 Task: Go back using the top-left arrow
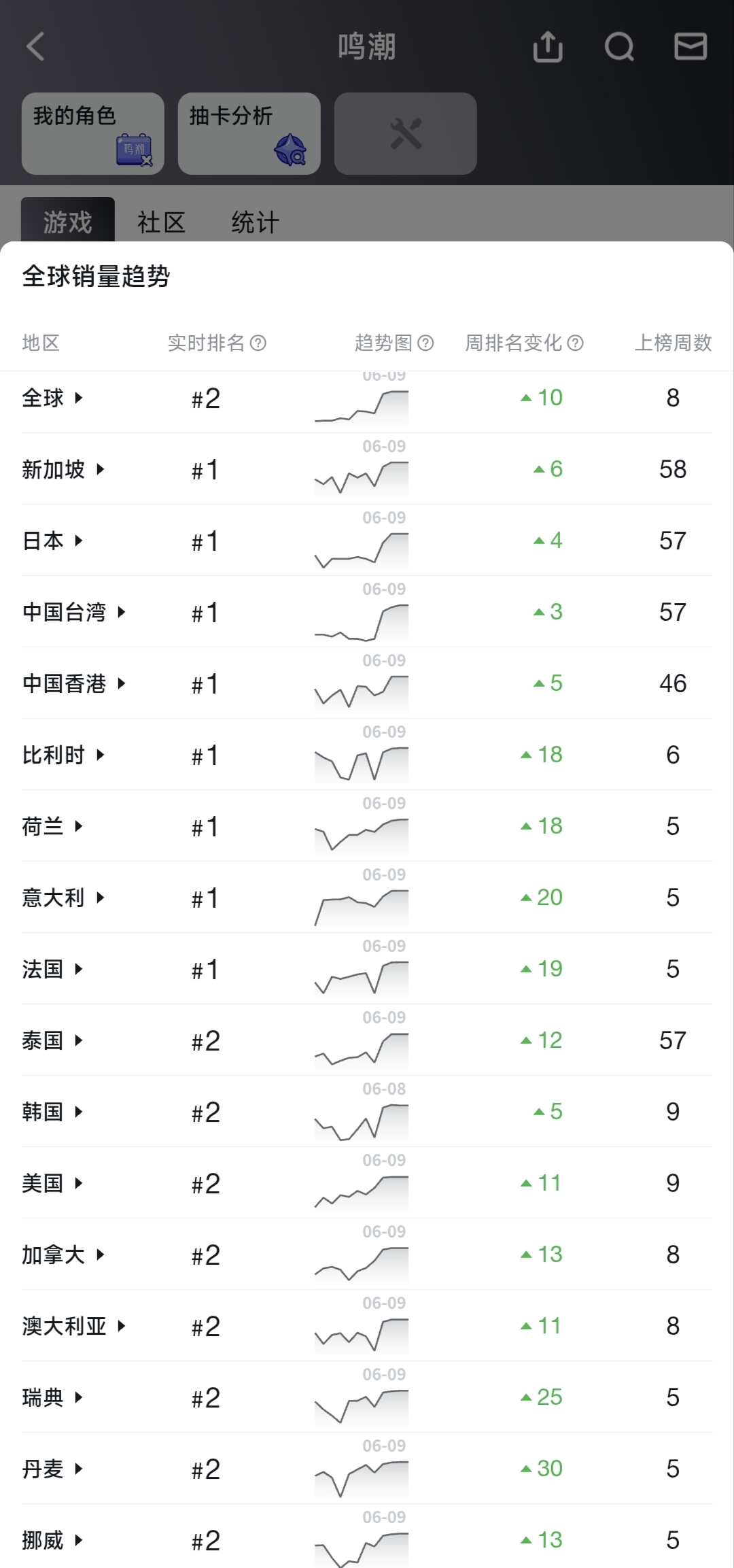pos(35,47)
